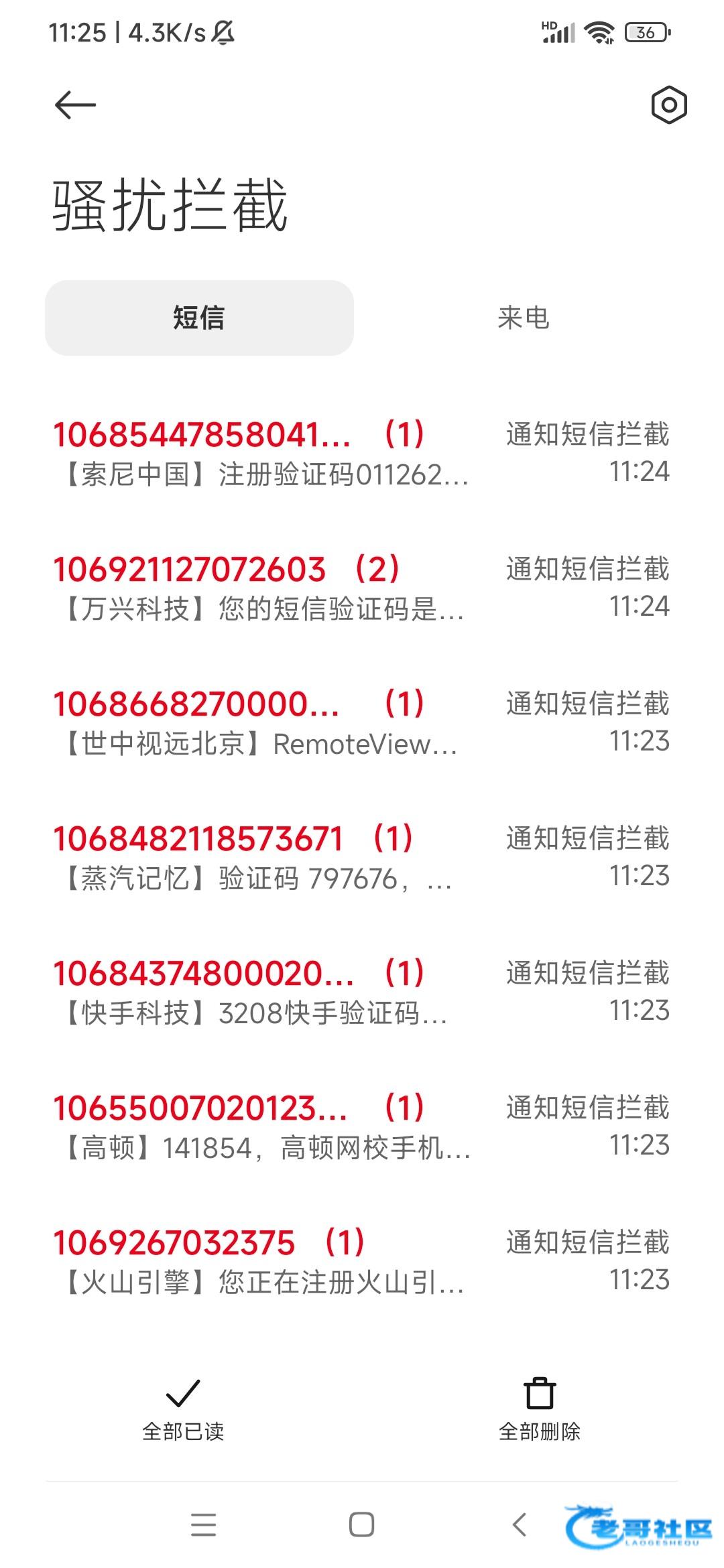Open the 火山引擎 blocked message
The height and width of the screenshot is (1568, 724).
(x=362, y=1262)
